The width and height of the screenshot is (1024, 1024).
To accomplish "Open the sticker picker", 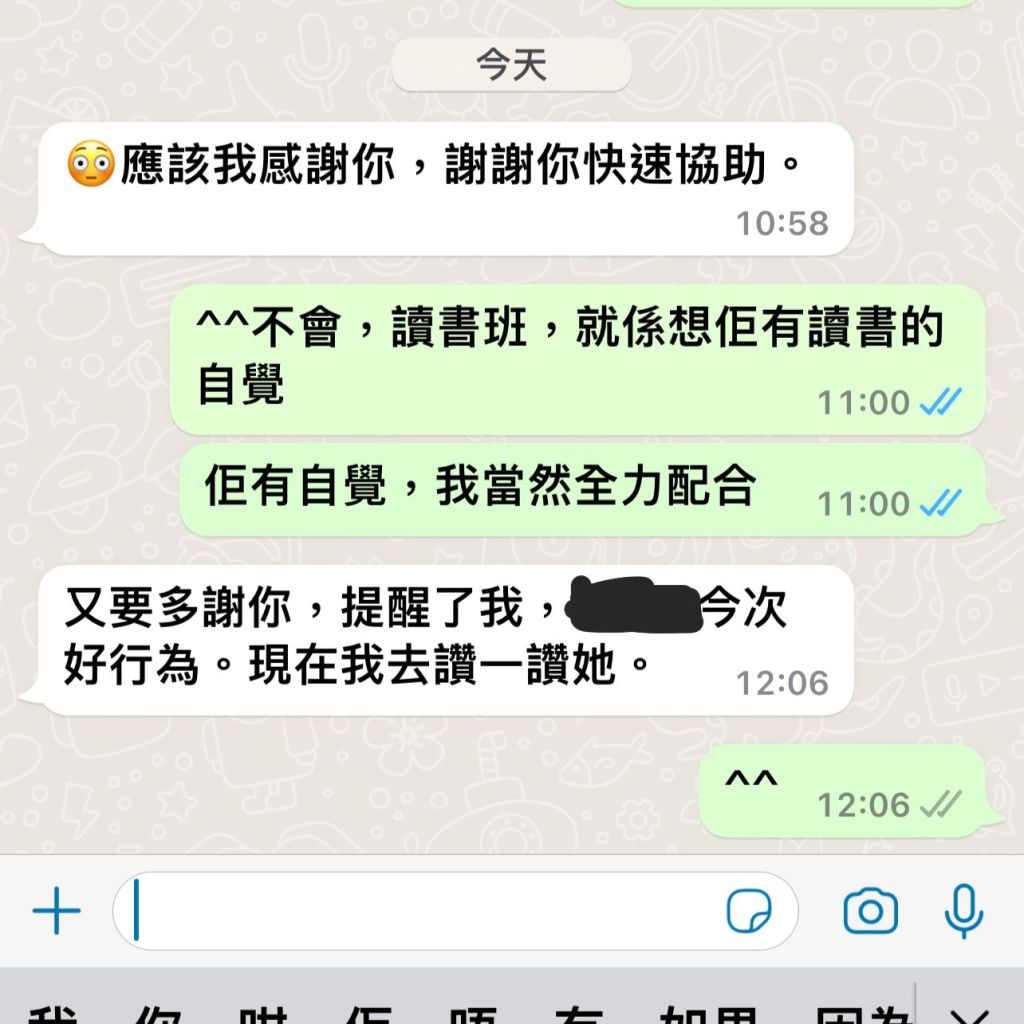I will (x=749, y=912).
